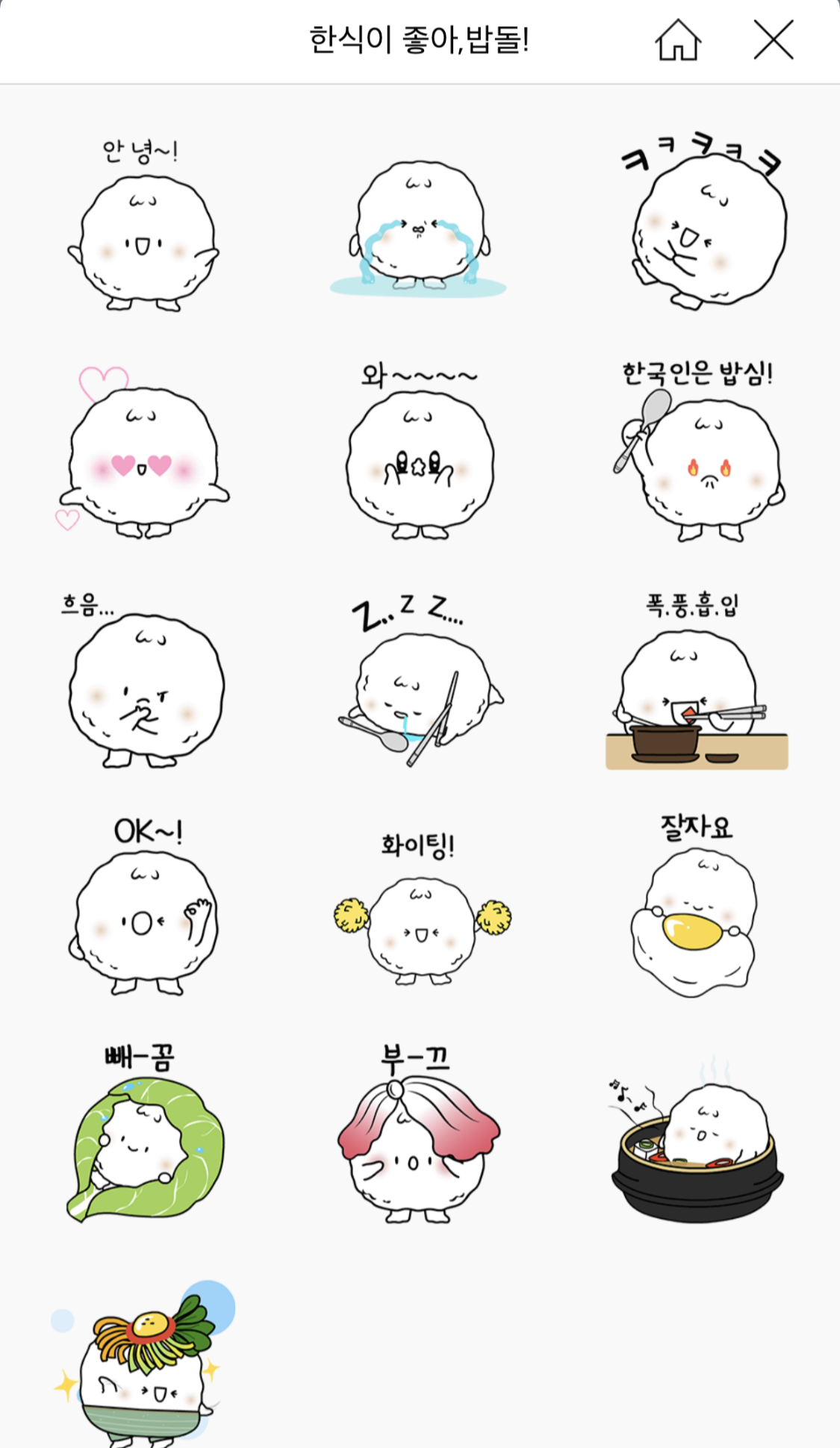Open the hot pot bath sticker

[x=698, y=1150]
